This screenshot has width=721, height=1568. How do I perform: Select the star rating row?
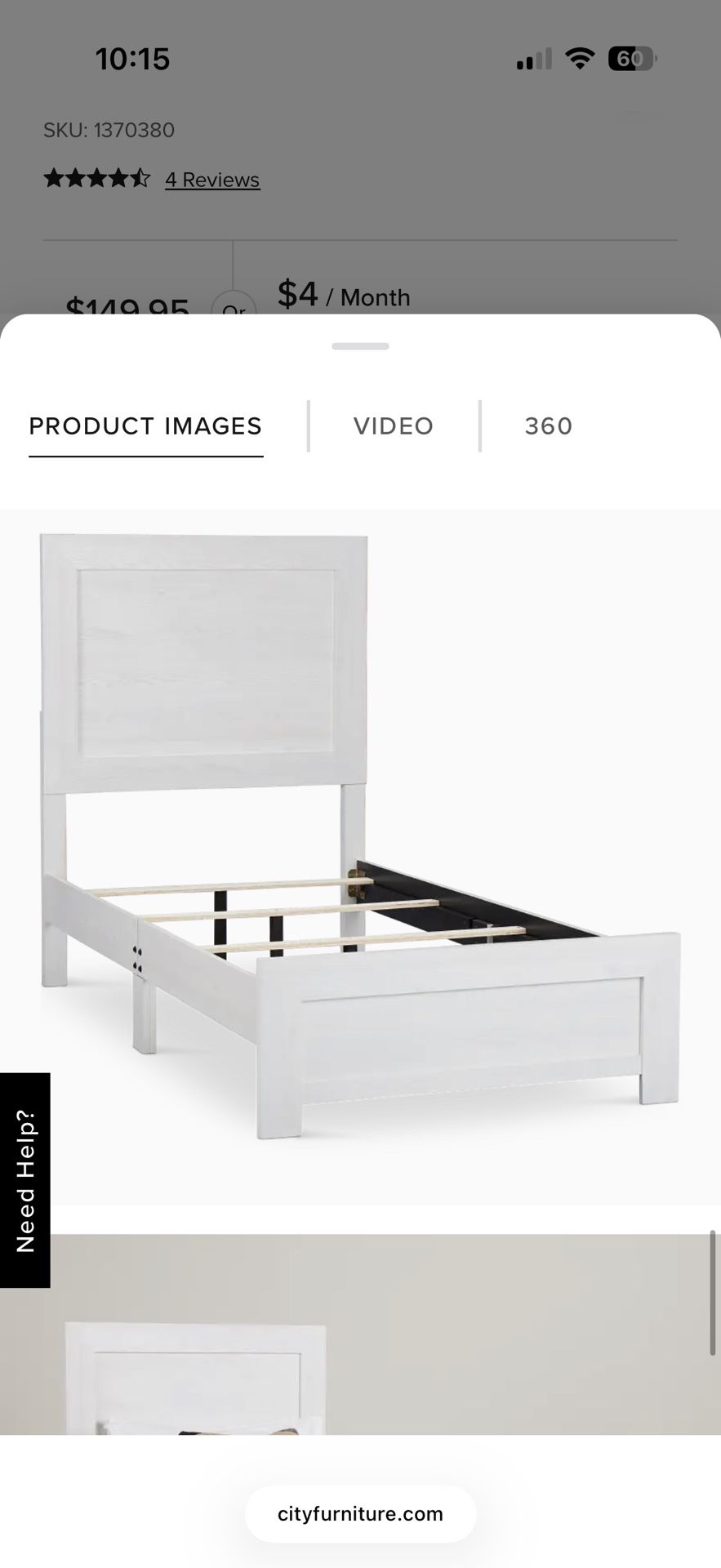(96, 178)
